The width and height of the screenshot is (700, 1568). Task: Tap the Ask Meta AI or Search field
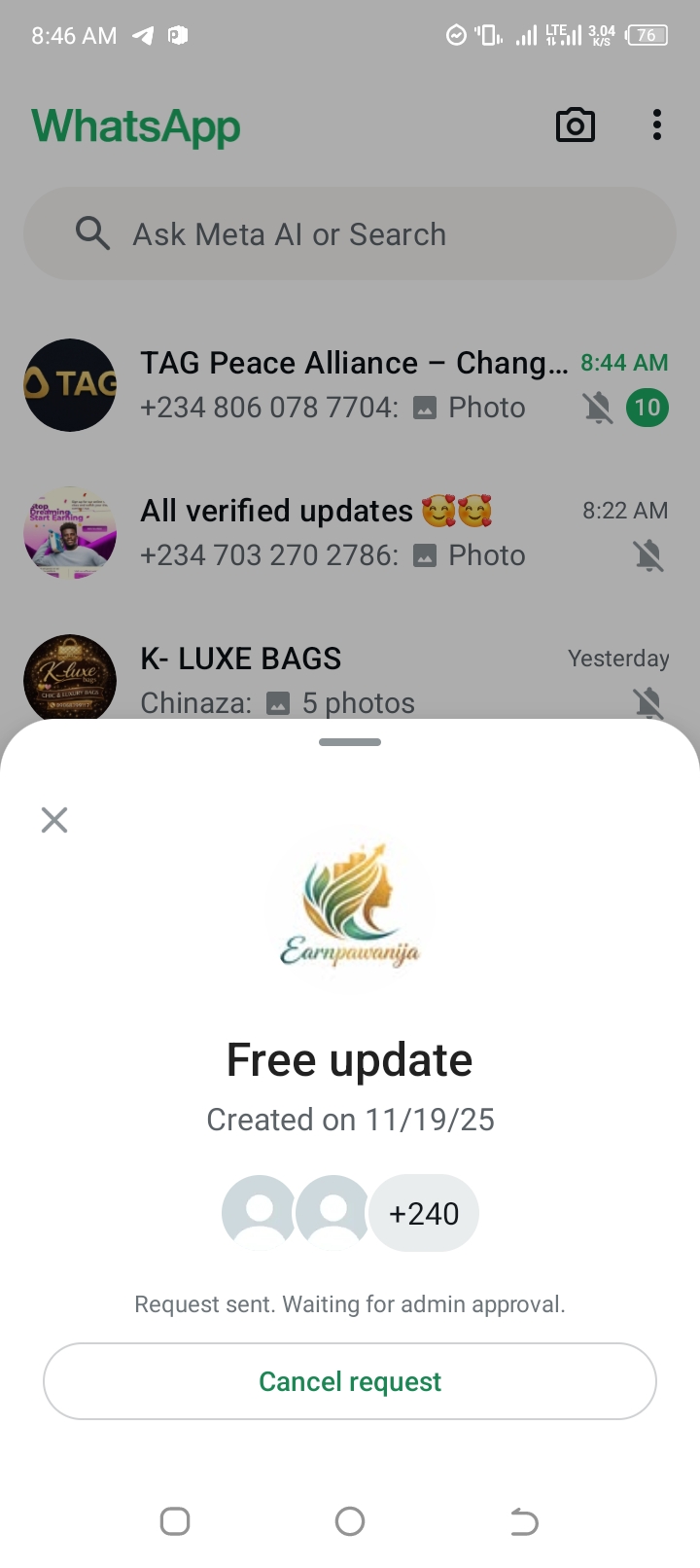pyautogui.click(x=350, y=234)
